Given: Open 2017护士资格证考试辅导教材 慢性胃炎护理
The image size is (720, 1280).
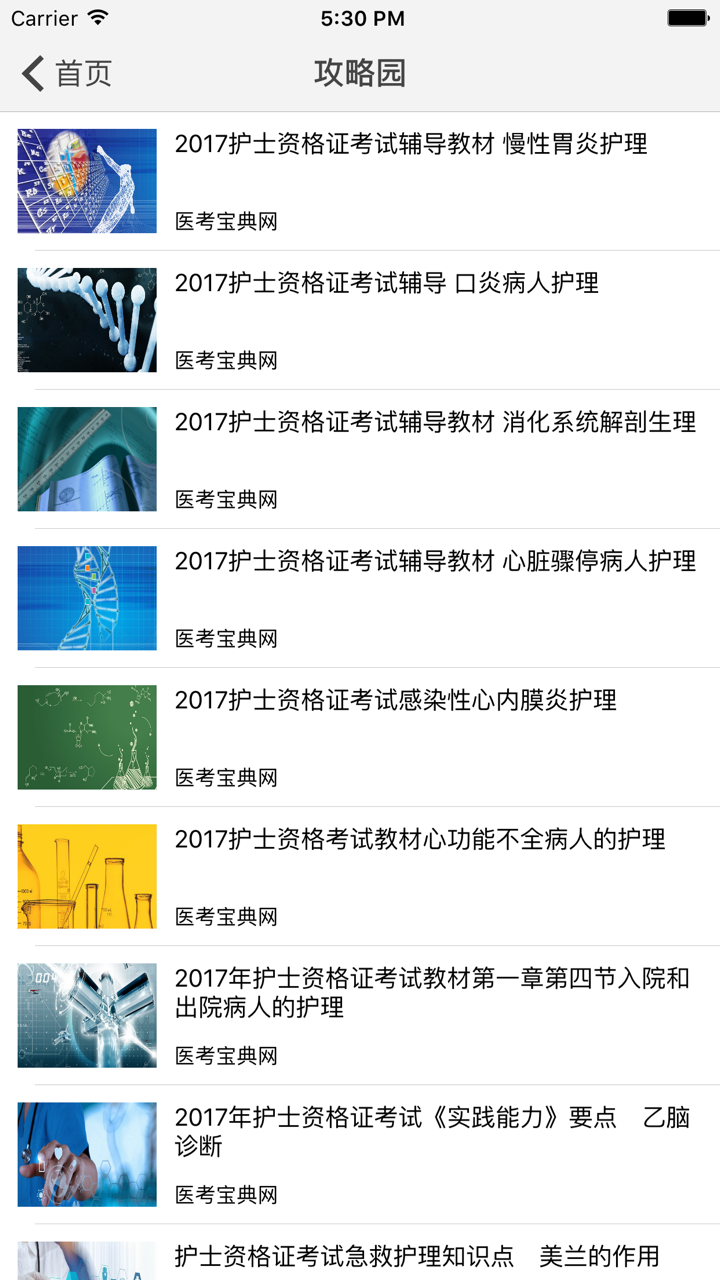Looking at the screenshot, I should click(x=411, y=145).
